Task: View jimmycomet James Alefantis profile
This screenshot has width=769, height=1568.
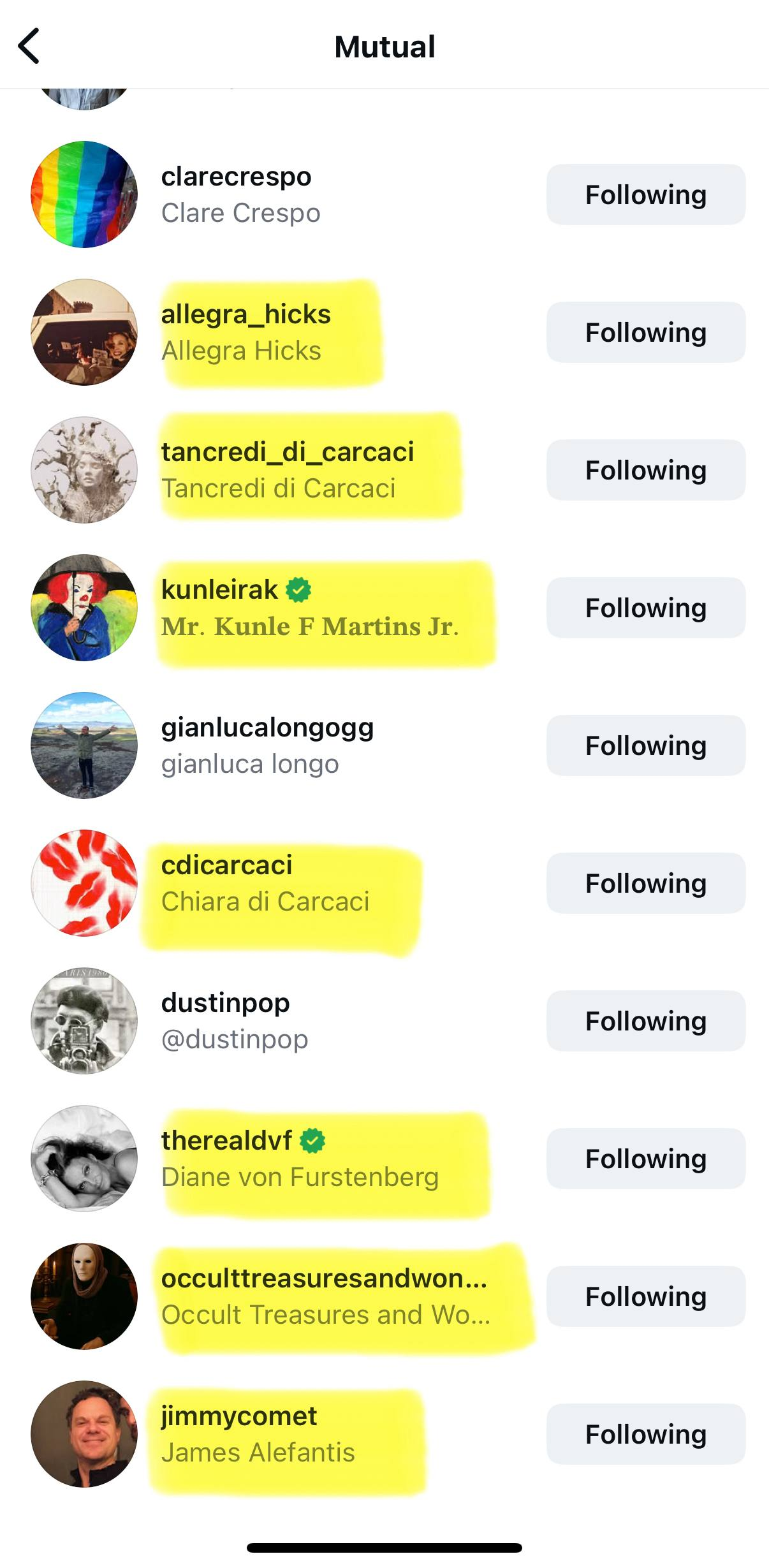Action: coord(238,1416)
